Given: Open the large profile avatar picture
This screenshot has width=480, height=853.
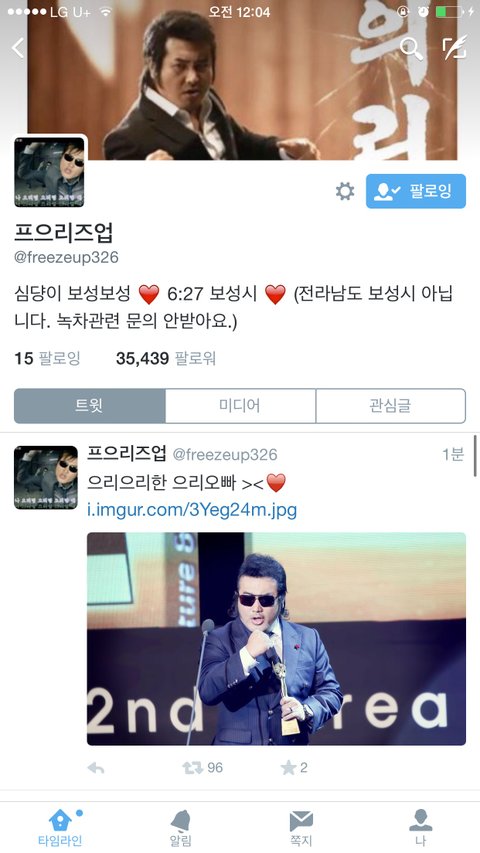Looking at the screenshot, I should [x=50, y=172].
